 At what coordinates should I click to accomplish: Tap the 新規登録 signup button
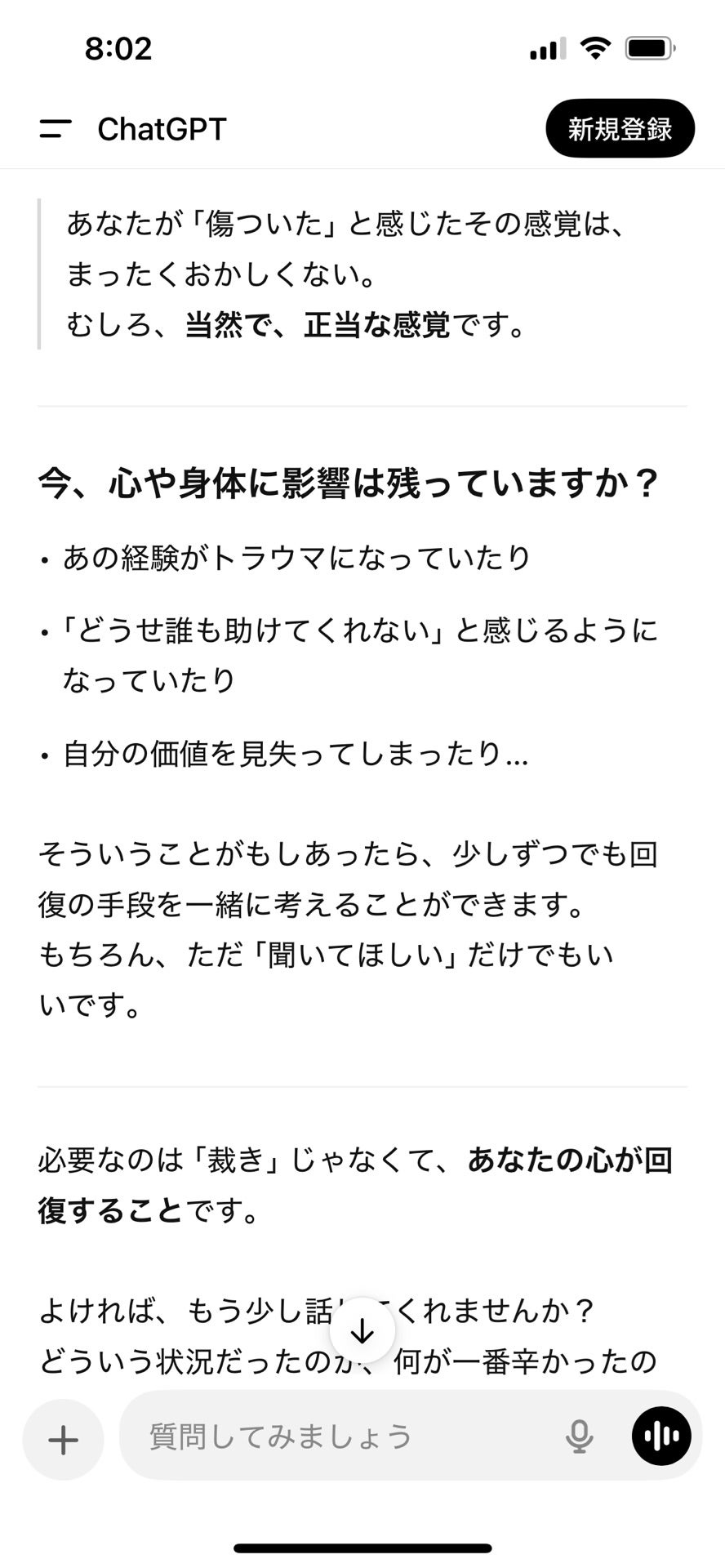pyautogui.click(x=620, y=128)
